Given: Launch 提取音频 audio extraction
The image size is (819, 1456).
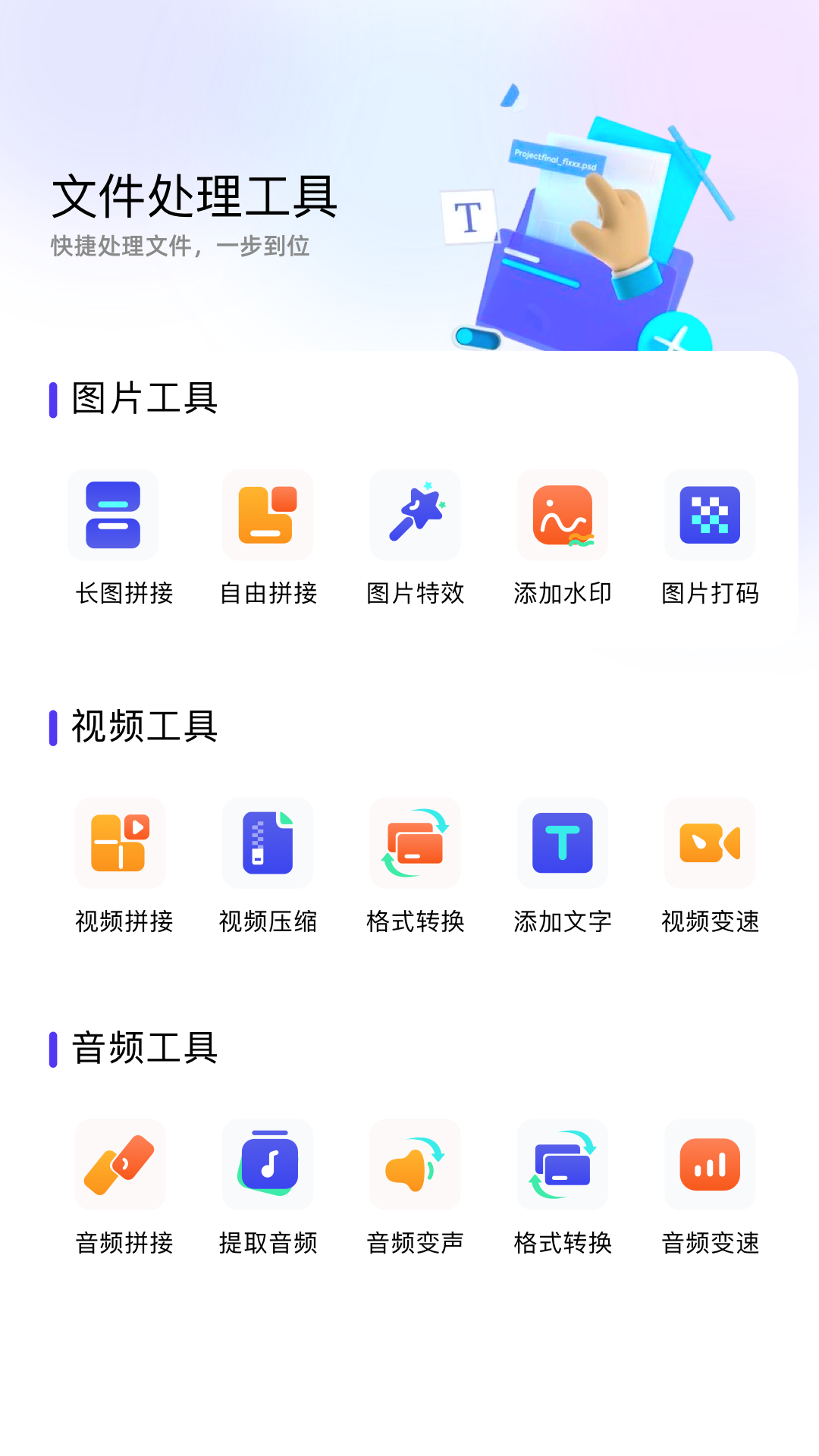Looking at the screenshot, I should [268, 1165].
